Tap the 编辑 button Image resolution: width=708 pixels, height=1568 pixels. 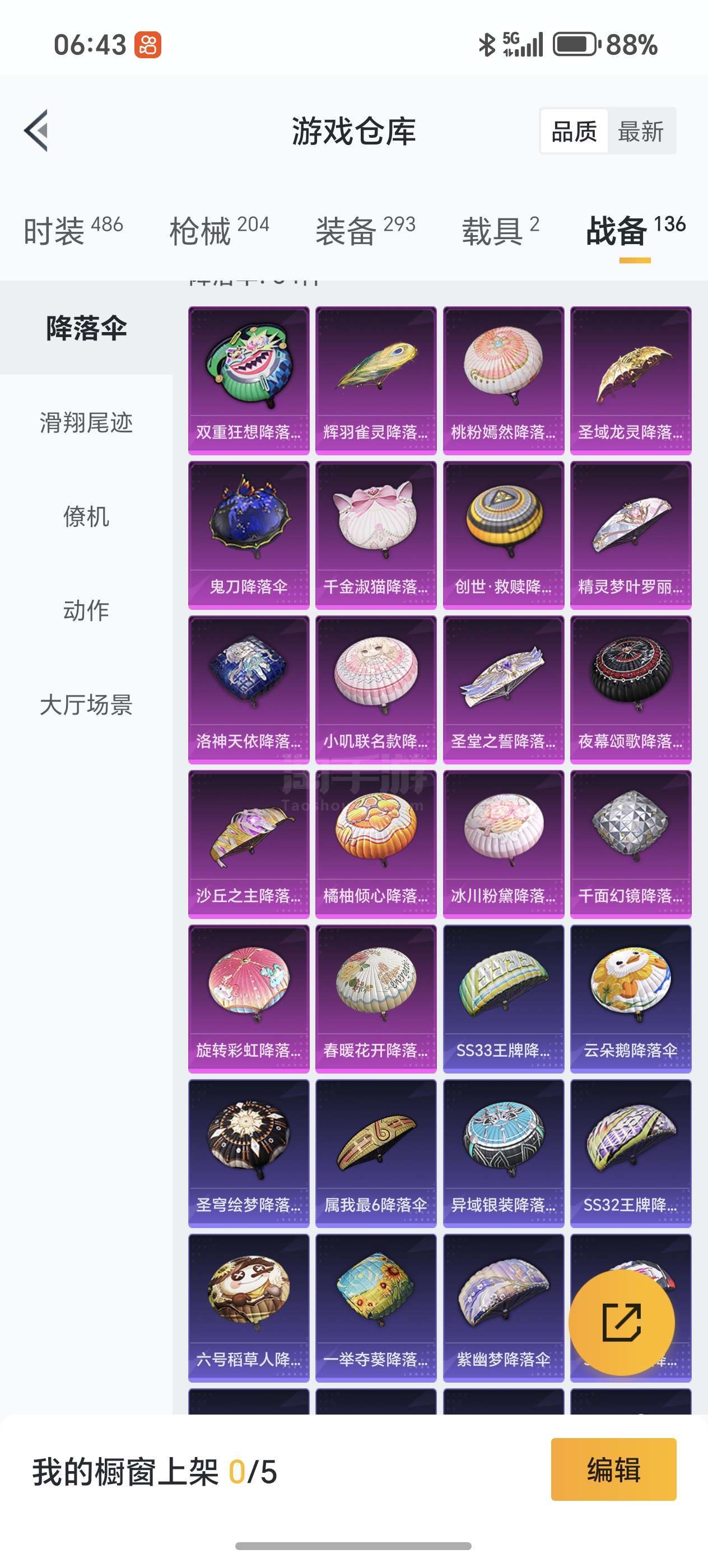coord(613,1469)
